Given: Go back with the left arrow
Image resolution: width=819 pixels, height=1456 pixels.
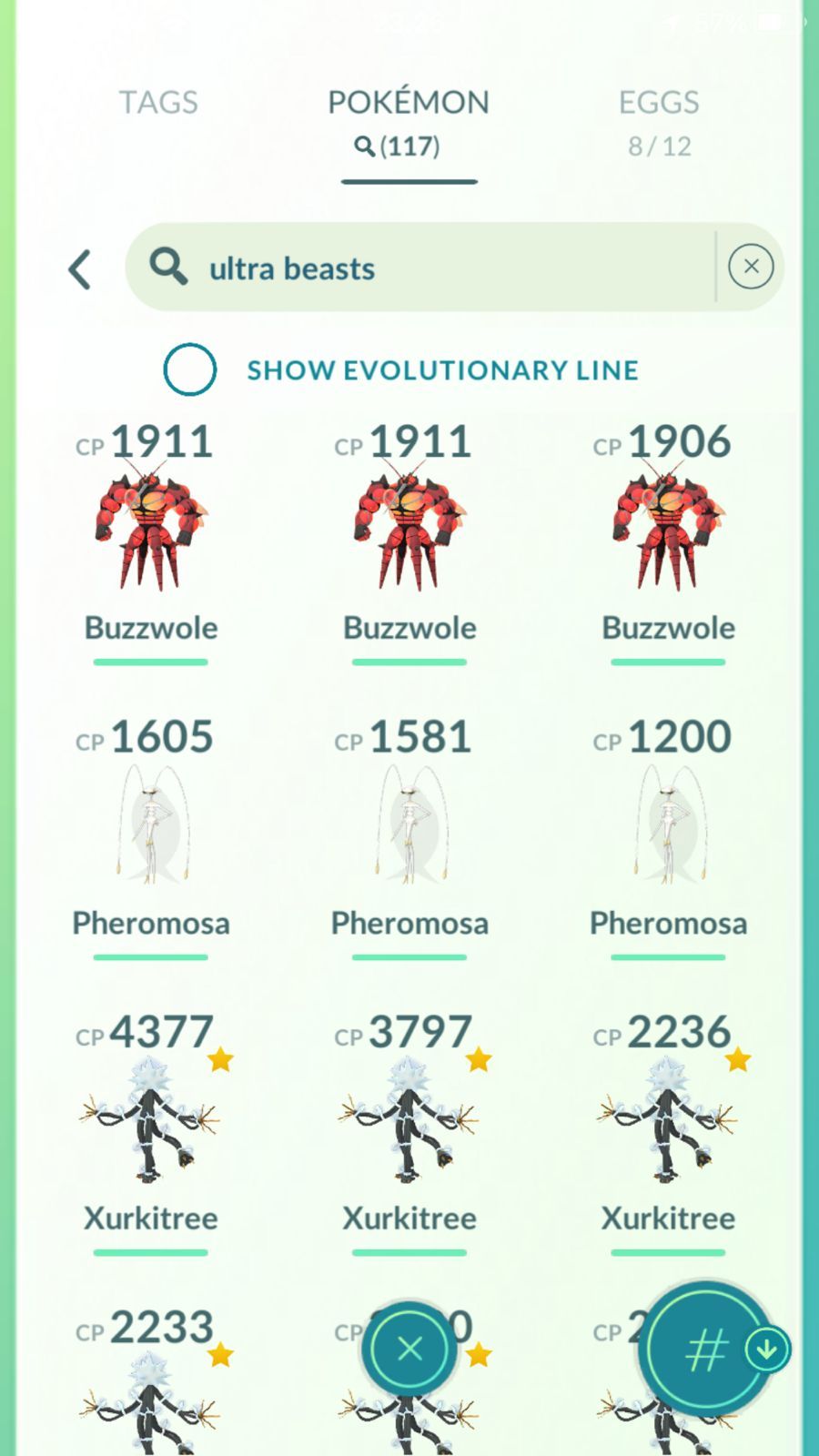Looking at the screenshot, I should (x=80, y=269).
